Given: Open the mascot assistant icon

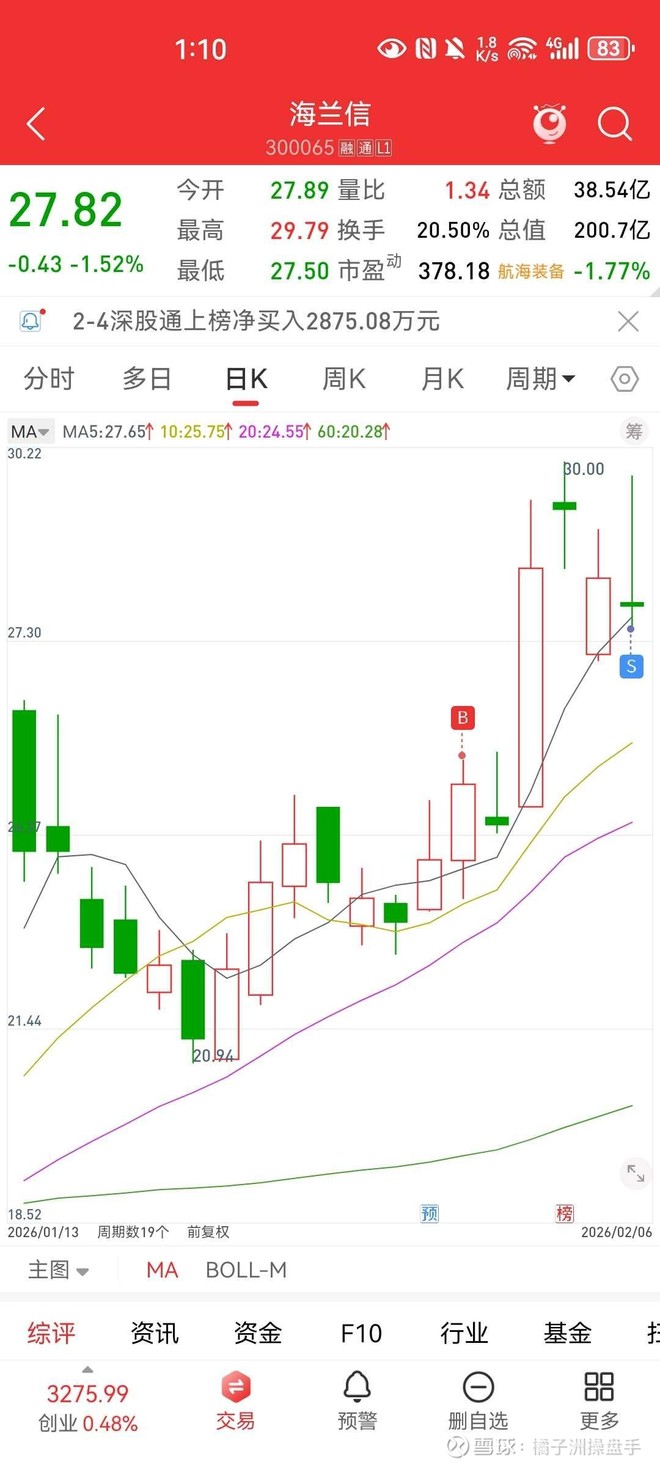Looking at the screenshot, I should pos(549,124).
